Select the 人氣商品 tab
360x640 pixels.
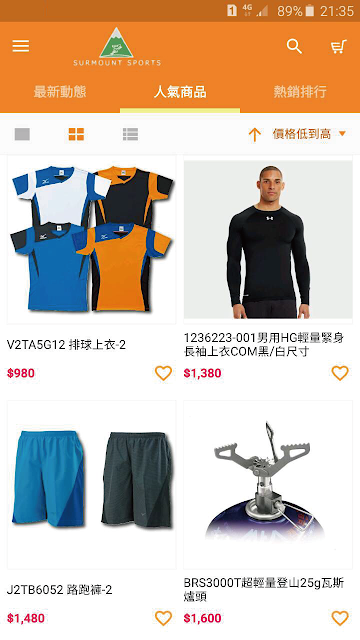180,91
